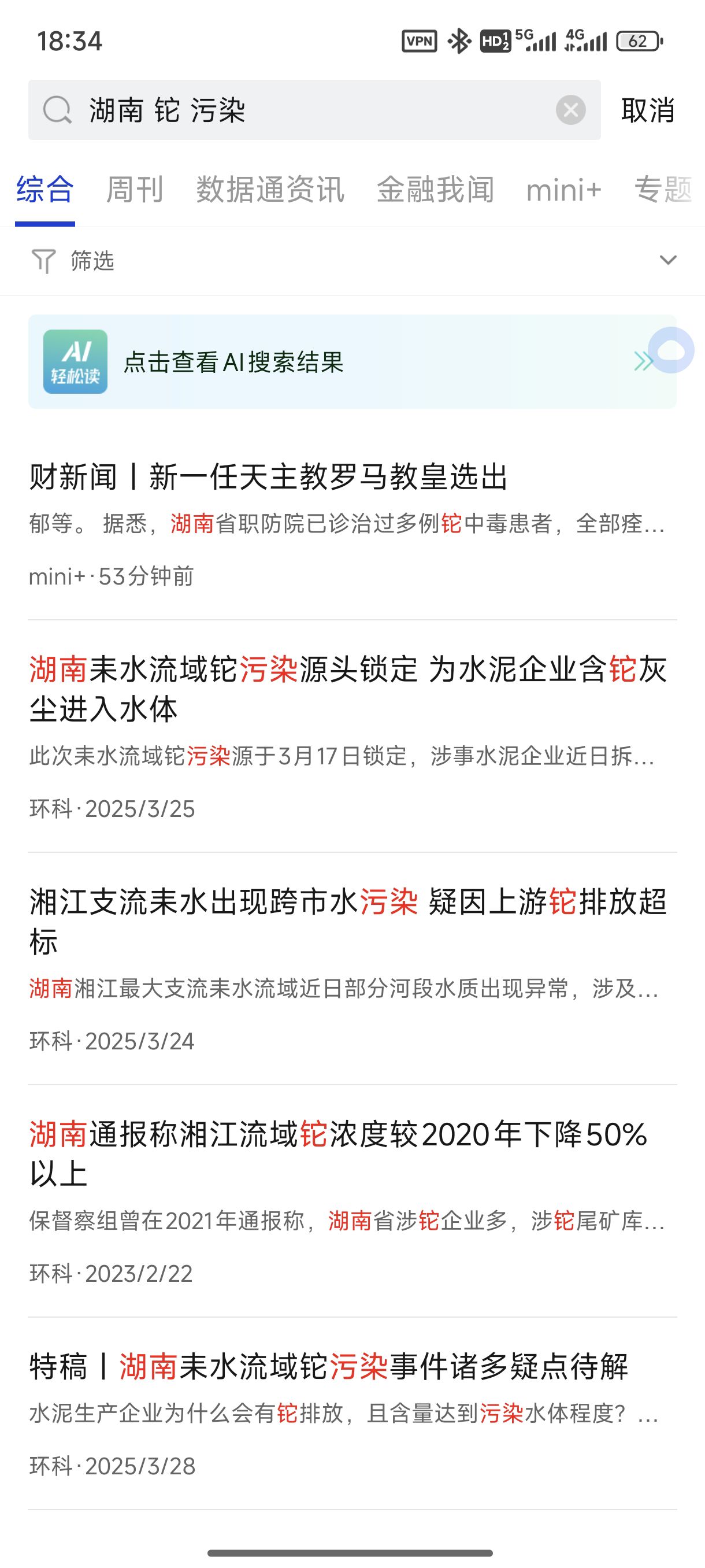
Task: Open 特稿丨湖南耒水流域铊污染事件诸多疑点待解
Action: (x=352, y=1414)
